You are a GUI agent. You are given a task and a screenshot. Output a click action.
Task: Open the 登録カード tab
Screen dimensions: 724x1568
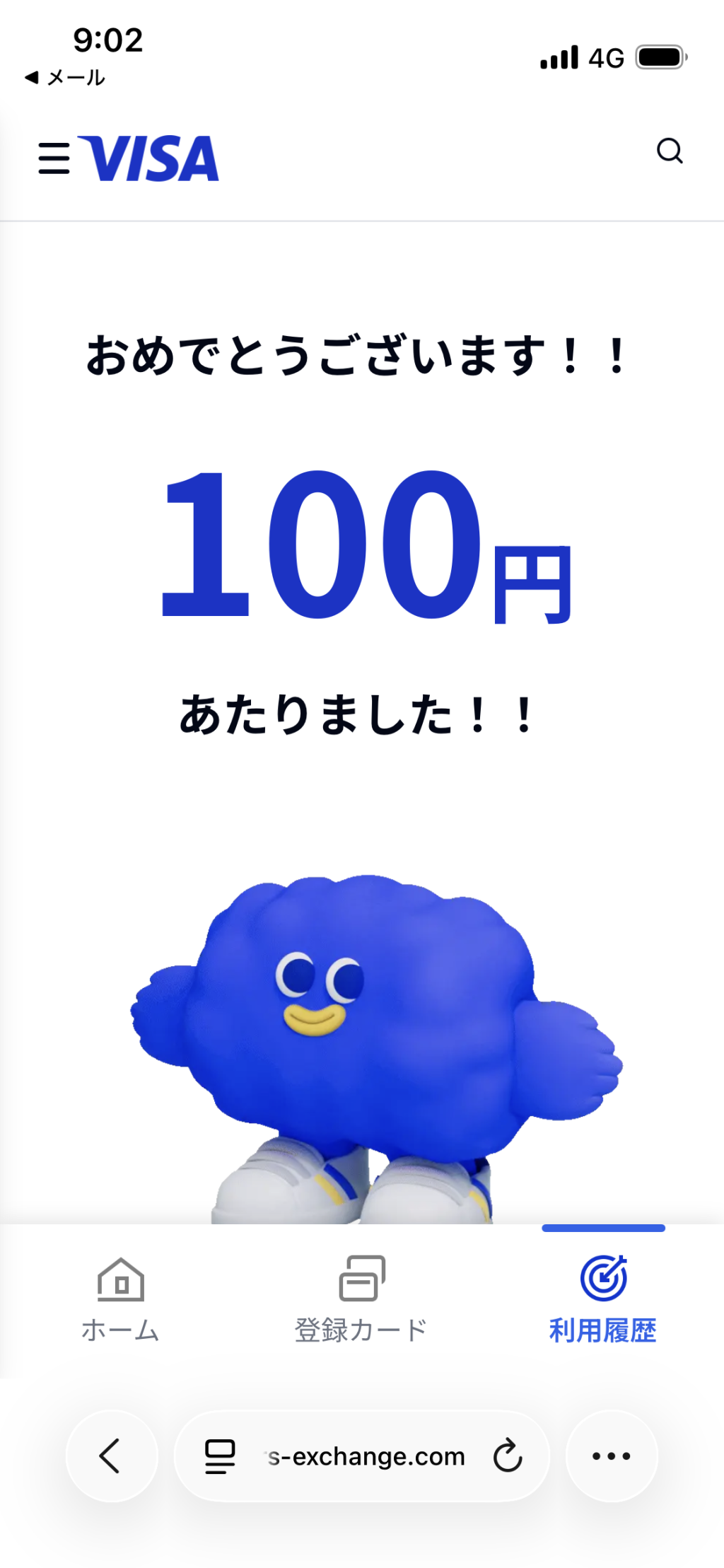click(361, 1299)
